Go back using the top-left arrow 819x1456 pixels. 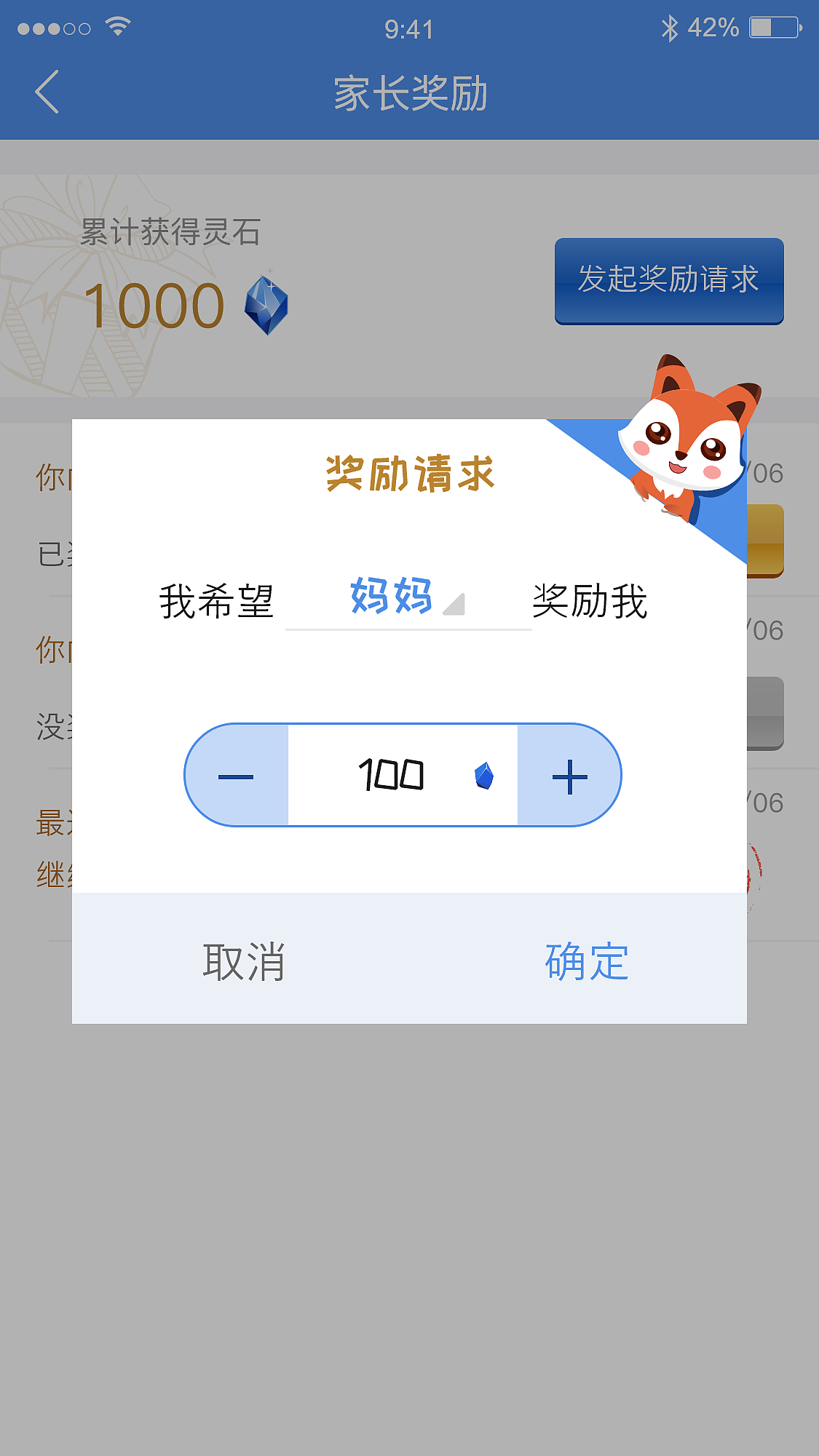click(47, 92)
